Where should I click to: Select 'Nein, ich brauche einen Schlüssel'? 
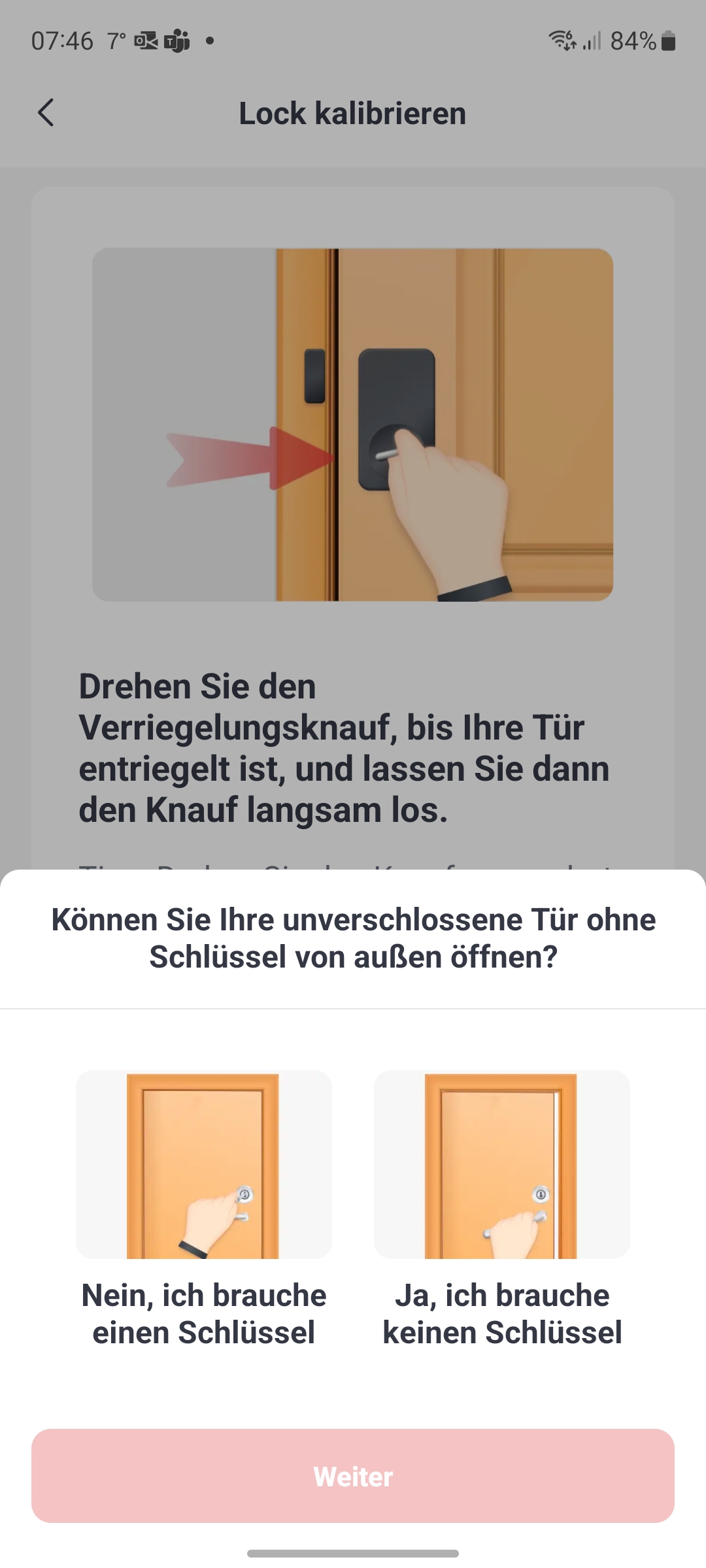[204, 1209]
